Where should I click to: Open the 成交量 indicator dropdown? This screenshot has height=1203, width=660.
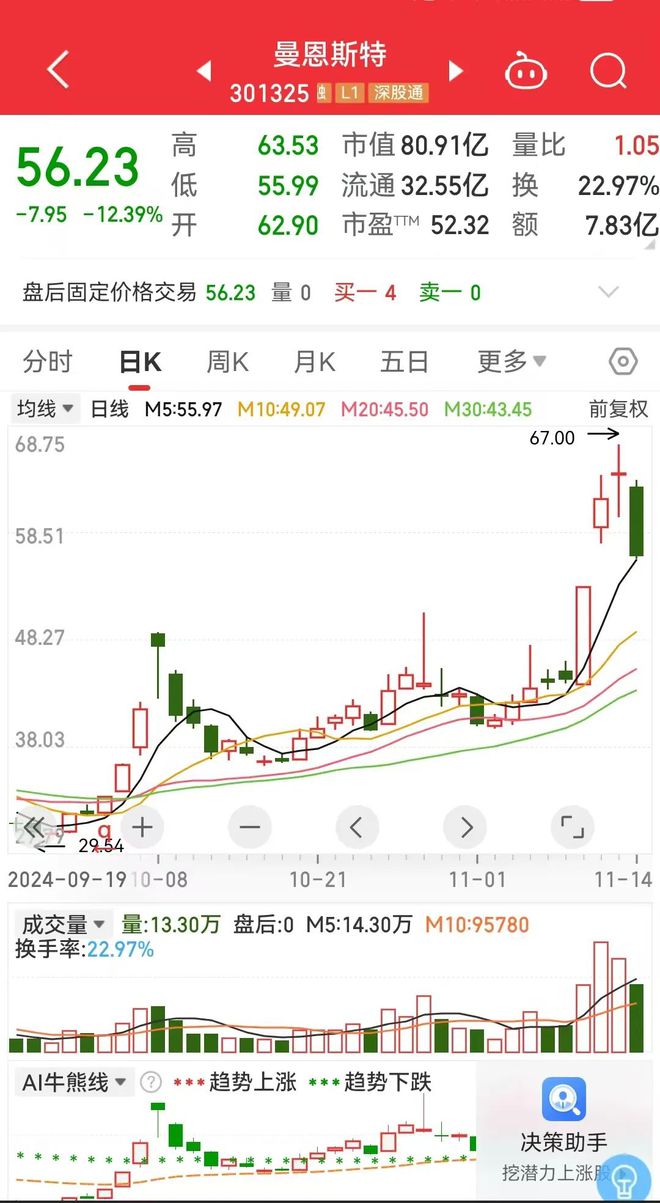pyautogui.click(x=61, y=925)
